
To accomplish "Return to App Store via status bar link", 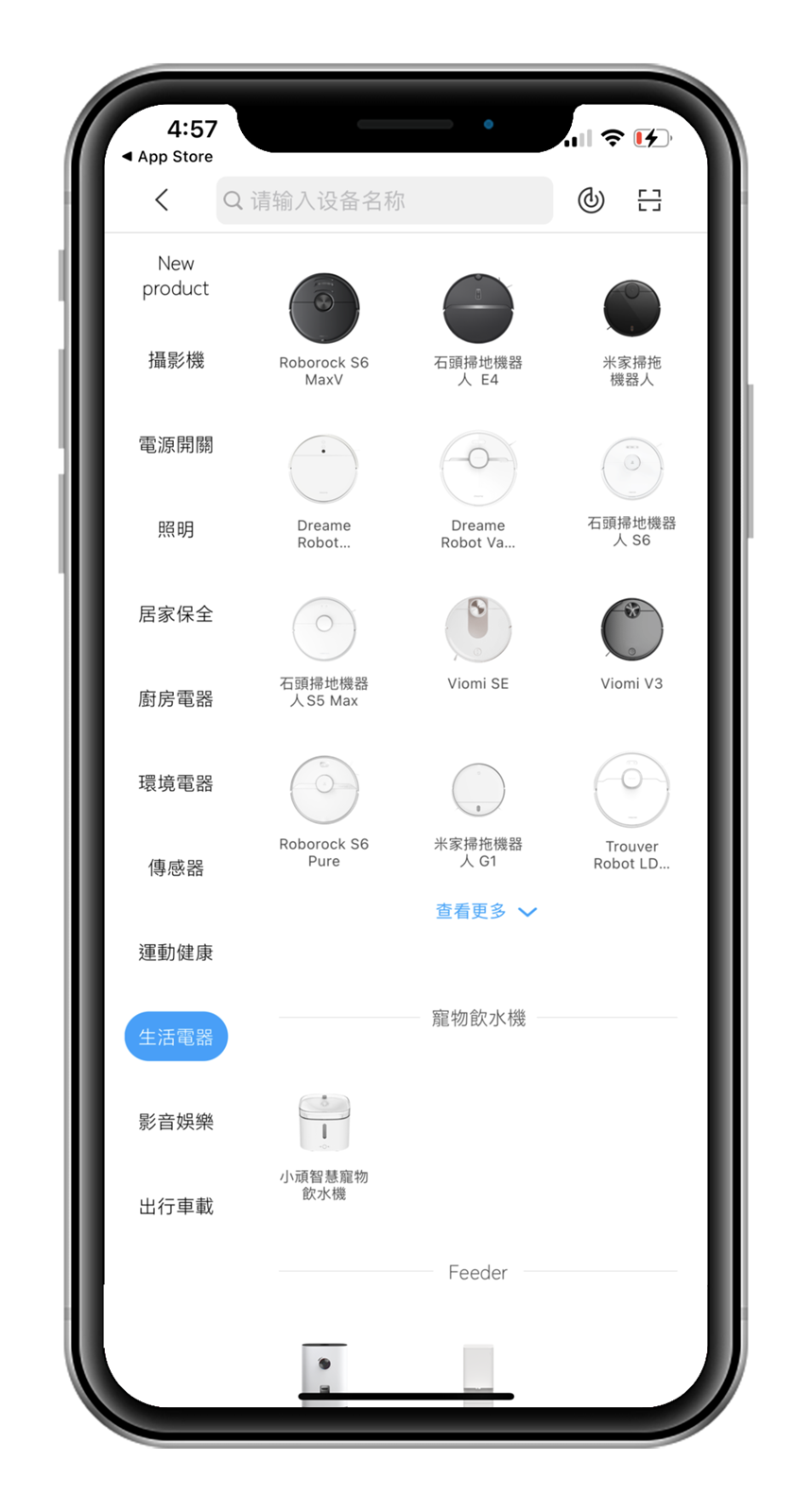I will click(x=168, y=157).
